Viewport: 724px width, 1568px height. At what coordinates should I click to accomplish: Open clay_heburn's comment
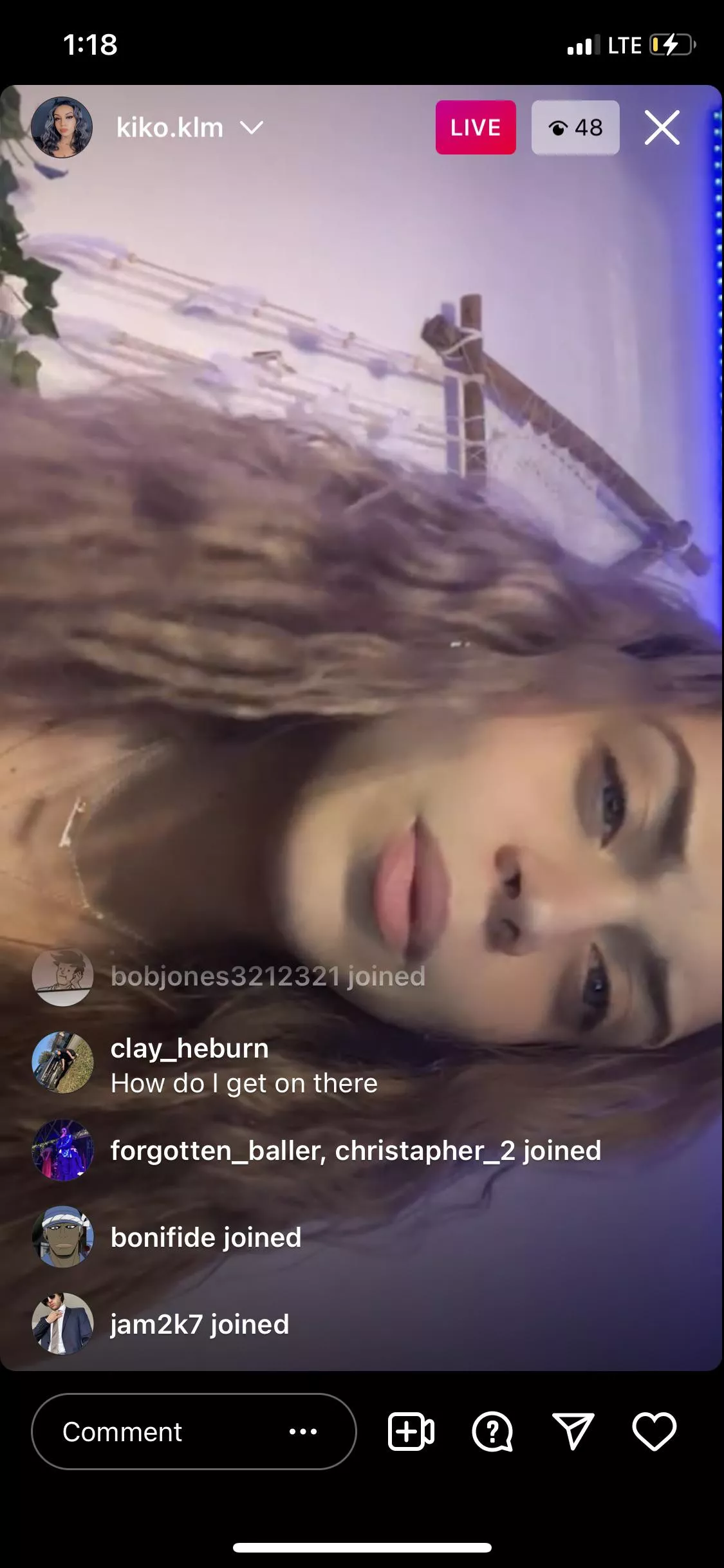[244, 1066]
